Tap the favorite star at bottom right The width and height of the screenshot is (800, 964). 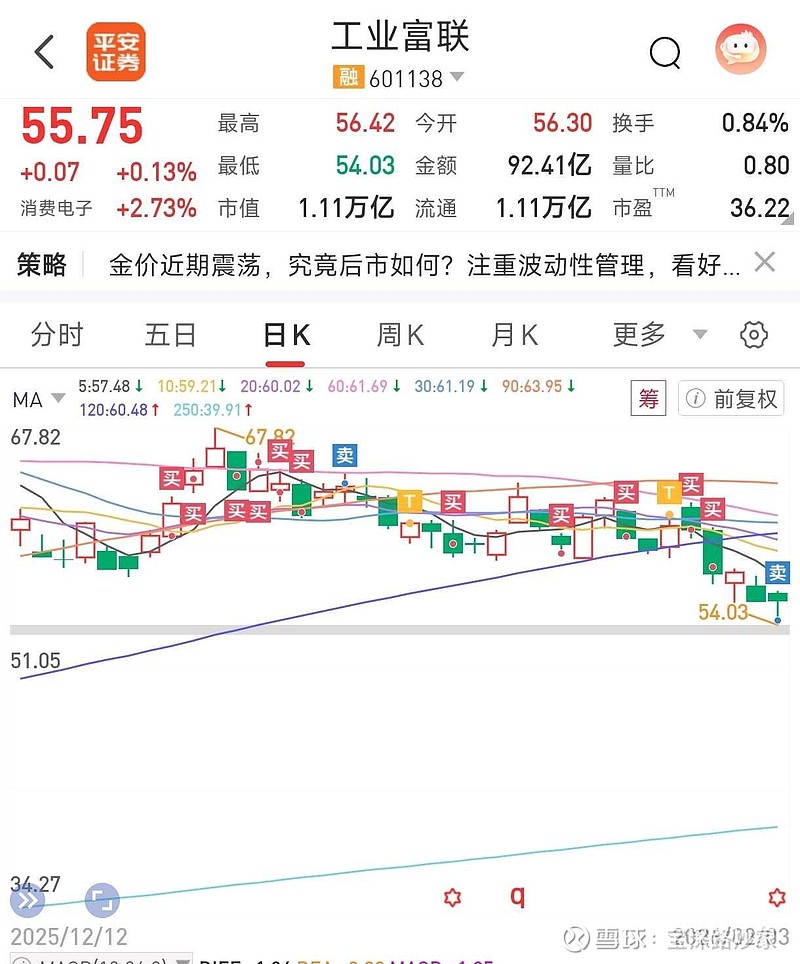tap(775, 898)
